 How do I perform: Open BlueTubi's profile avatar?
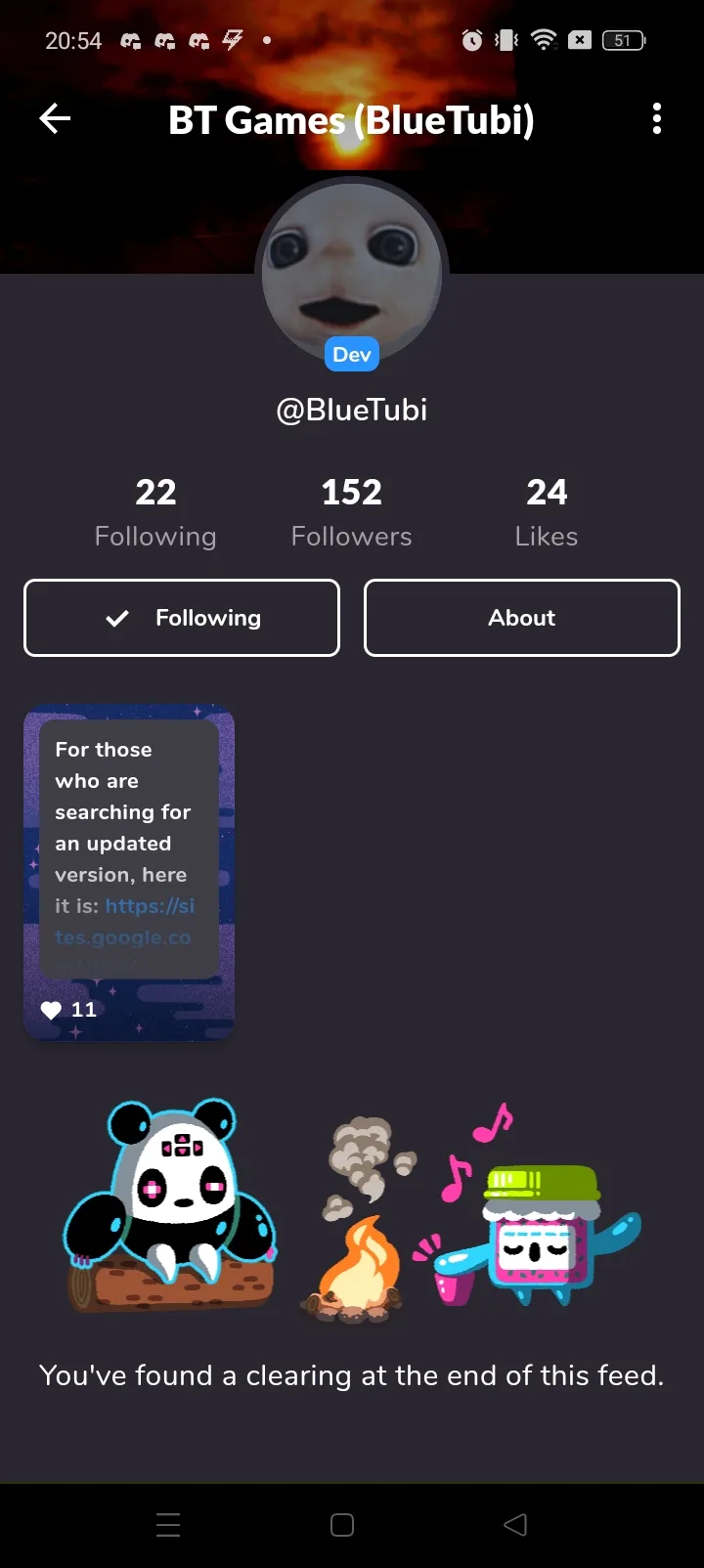pos(352,274)
